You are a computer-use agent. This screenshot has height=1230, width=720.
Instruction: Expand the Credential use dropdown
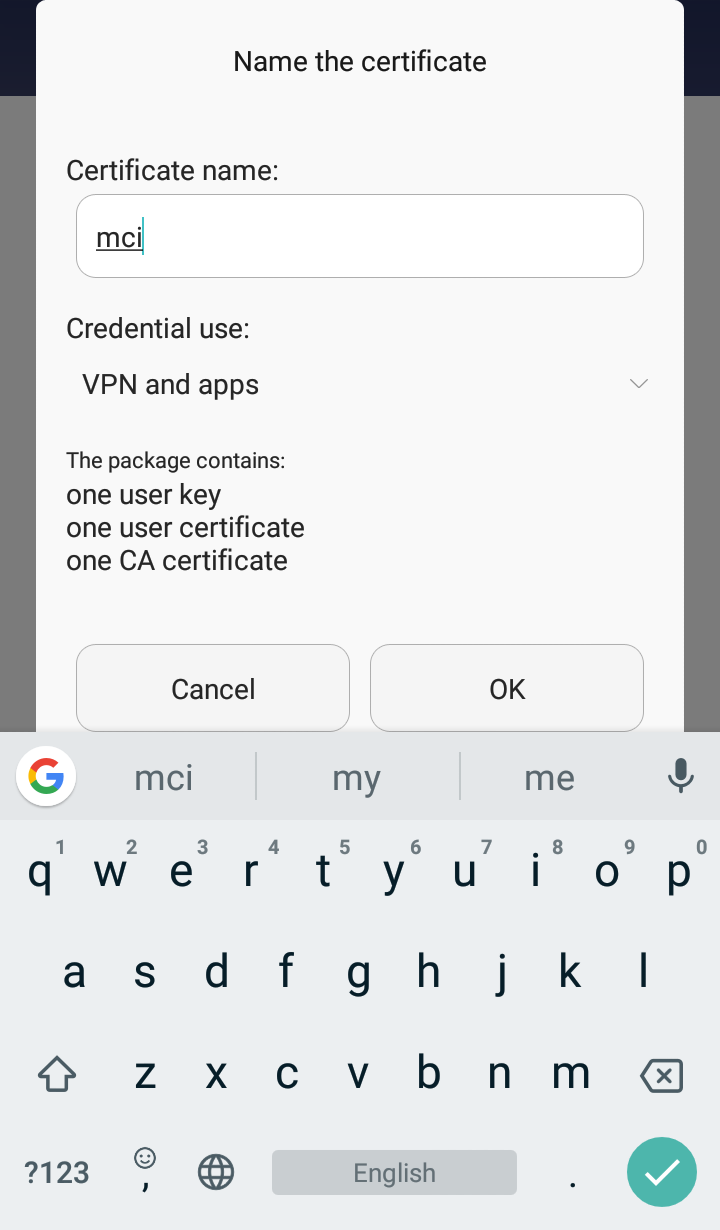(360, 384)
